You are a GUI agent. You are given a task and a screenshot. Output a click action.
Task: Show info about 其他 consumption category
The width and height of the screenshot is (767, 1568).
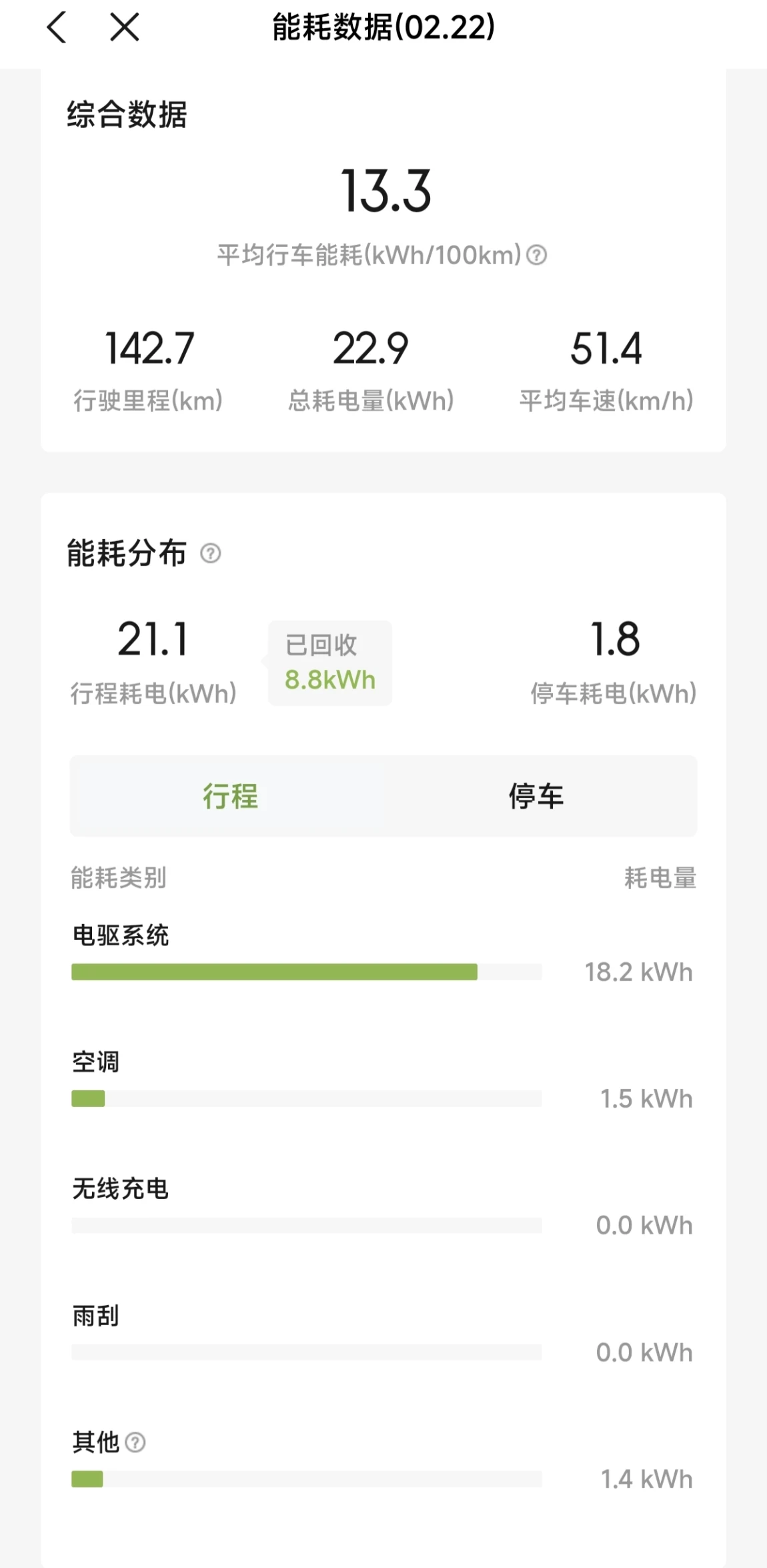click(x=135, y=1443)
